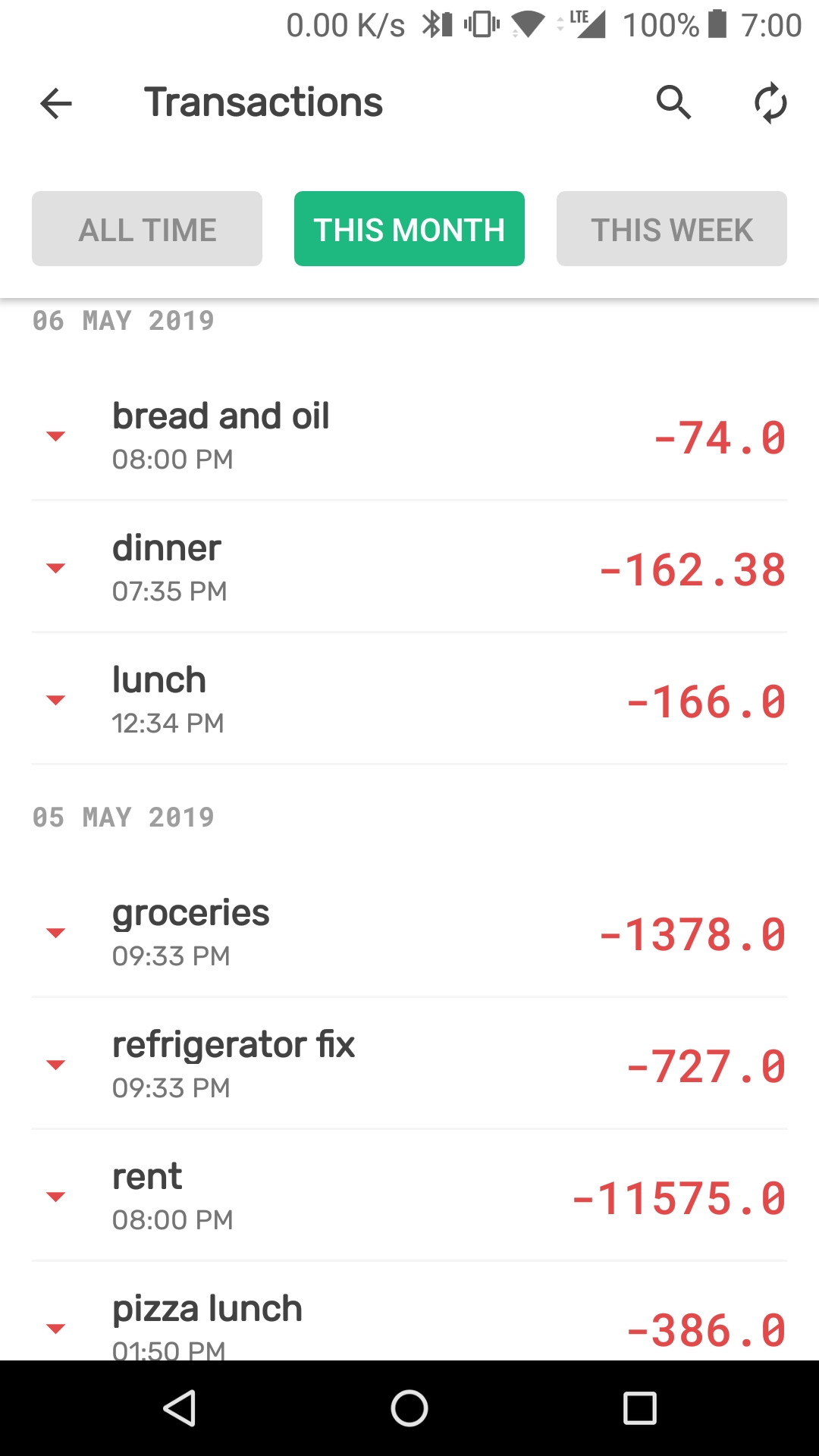Tap the pizza lunch transaction
The height and width of the screenshot is (1456, 819).
[x=409, y=1323]
